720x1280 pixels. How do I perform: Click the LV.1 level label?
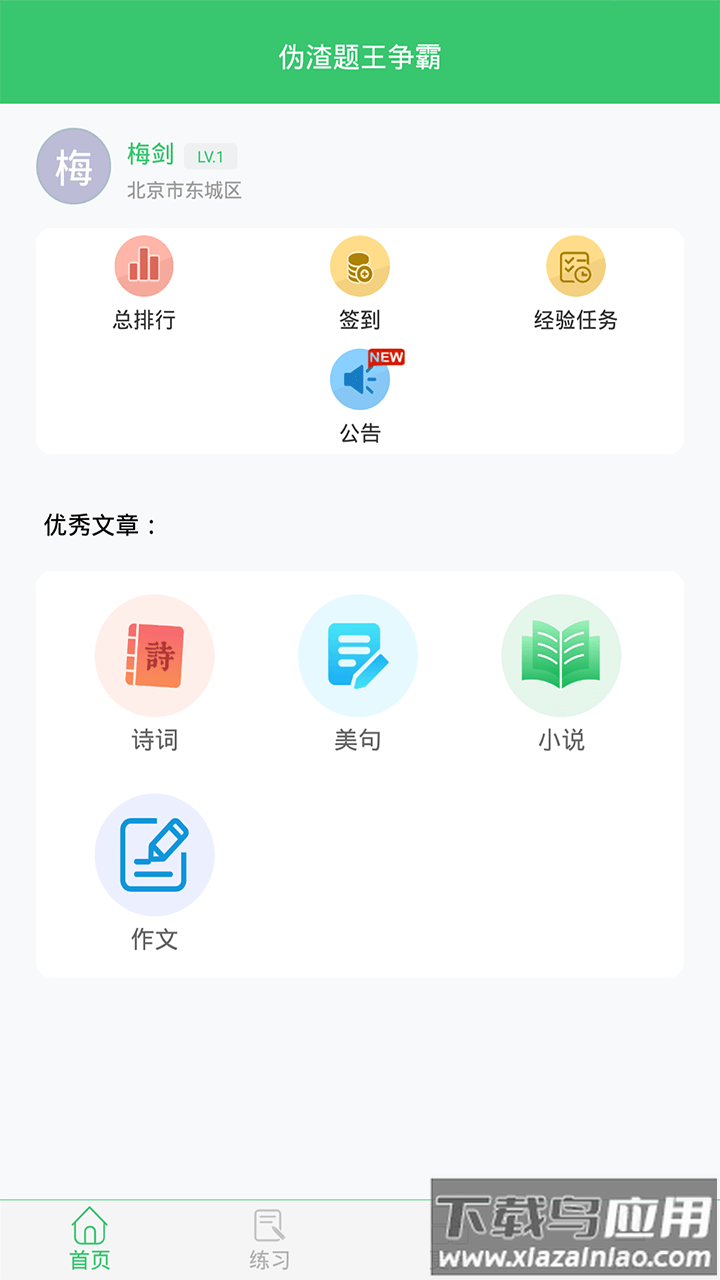coord(212,156)
